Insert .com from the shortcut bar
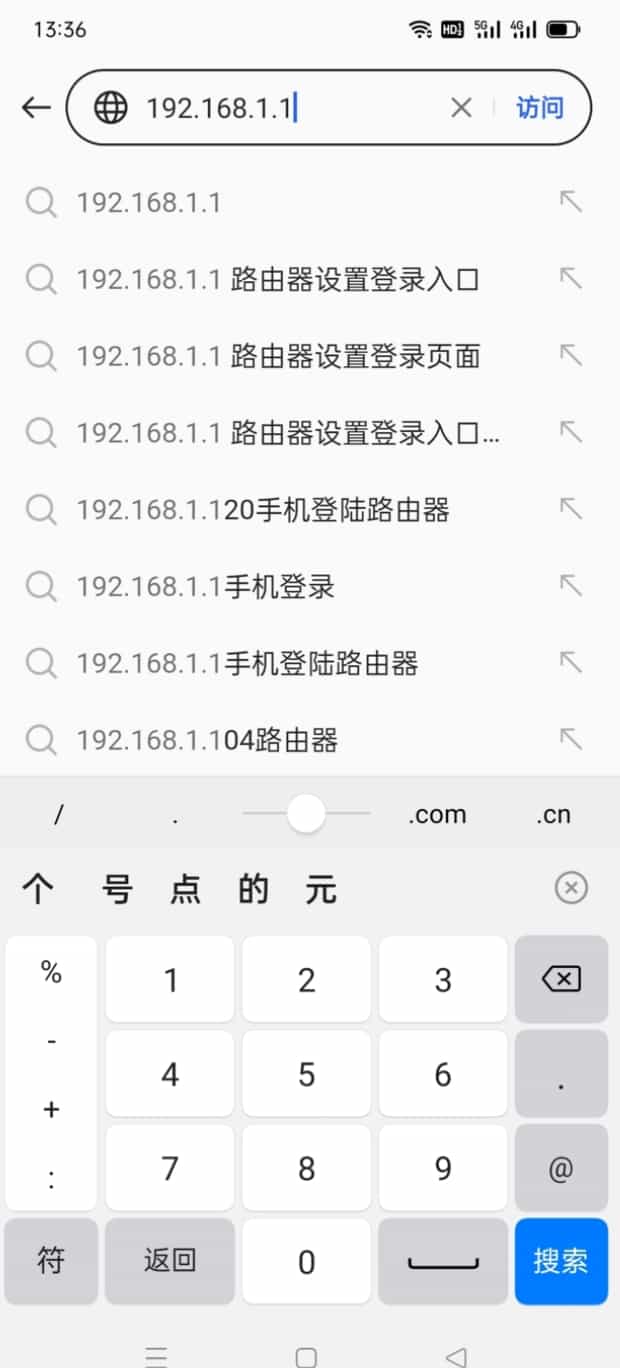The height and width of the screenshot is (1368, 620). click(x=437, y=815)
